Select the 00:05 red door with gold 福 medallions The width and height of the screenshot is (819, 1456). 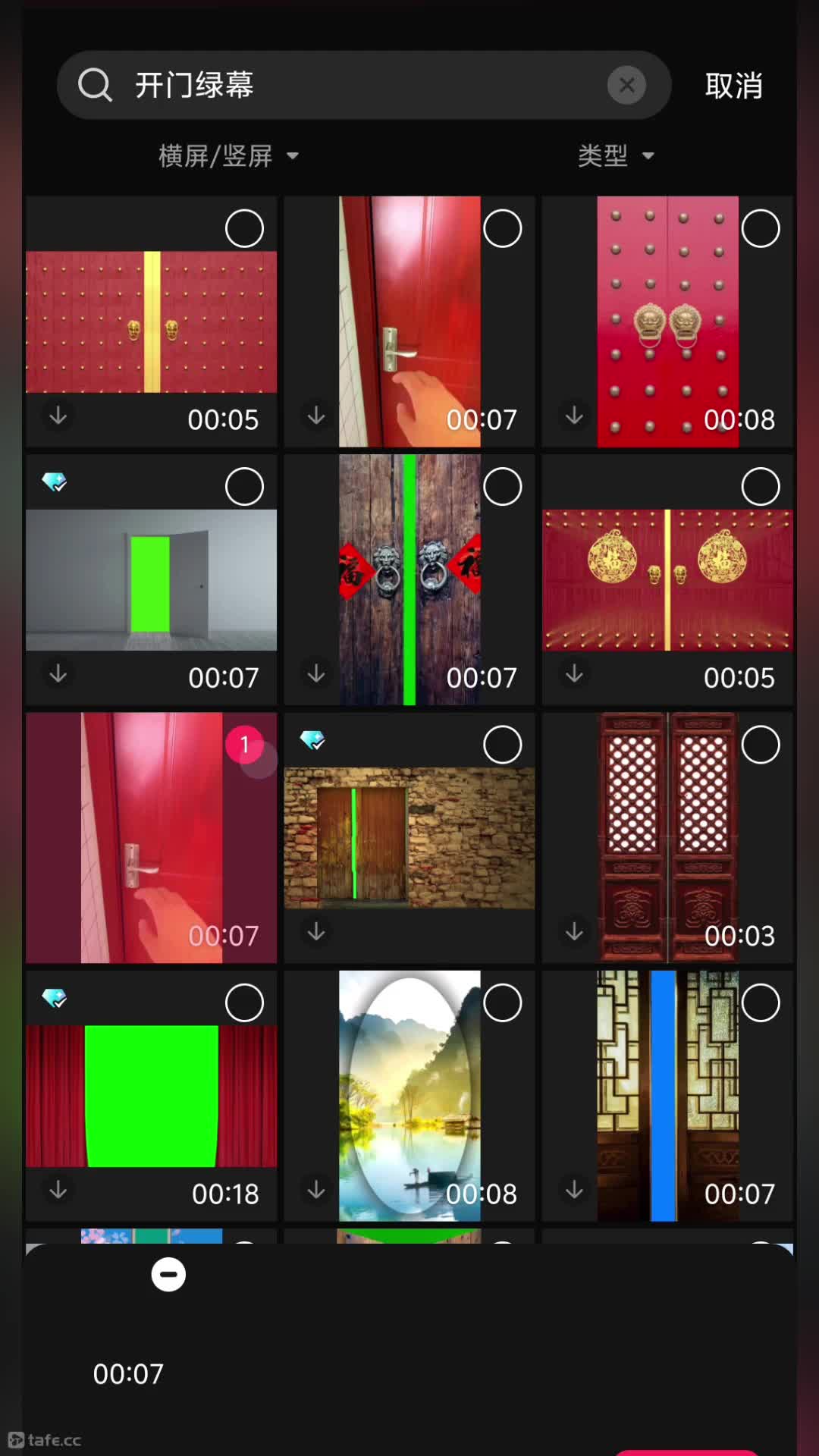pos(761,486)
